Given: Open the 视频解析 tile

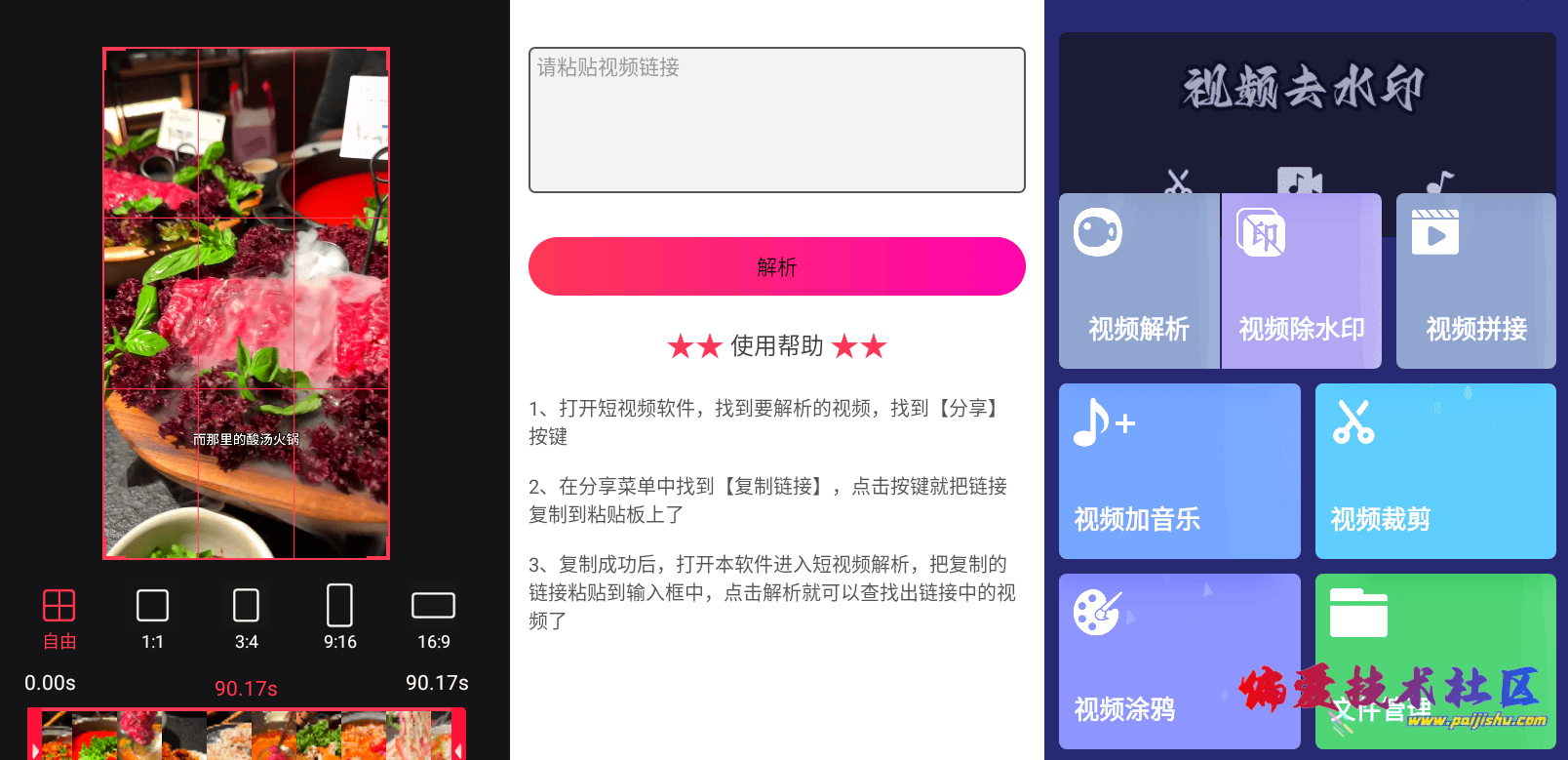Looking at the screenshot, I should click(x=1139, y=281).
